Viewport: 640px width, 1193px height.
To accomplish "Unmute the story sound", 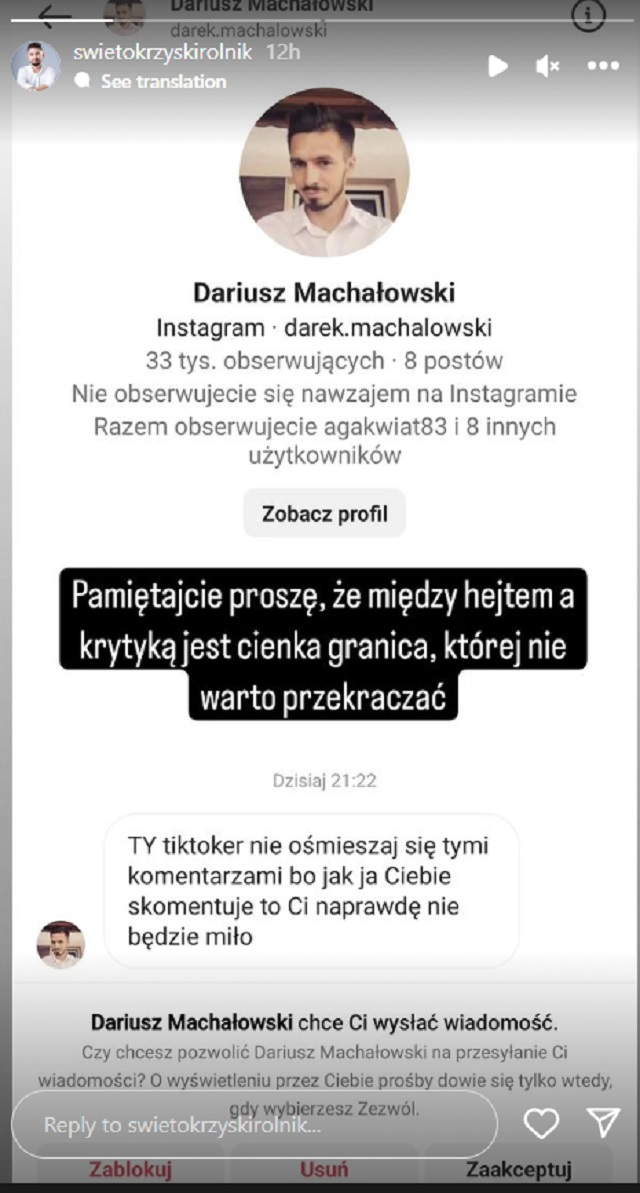I will click(548, 66).
